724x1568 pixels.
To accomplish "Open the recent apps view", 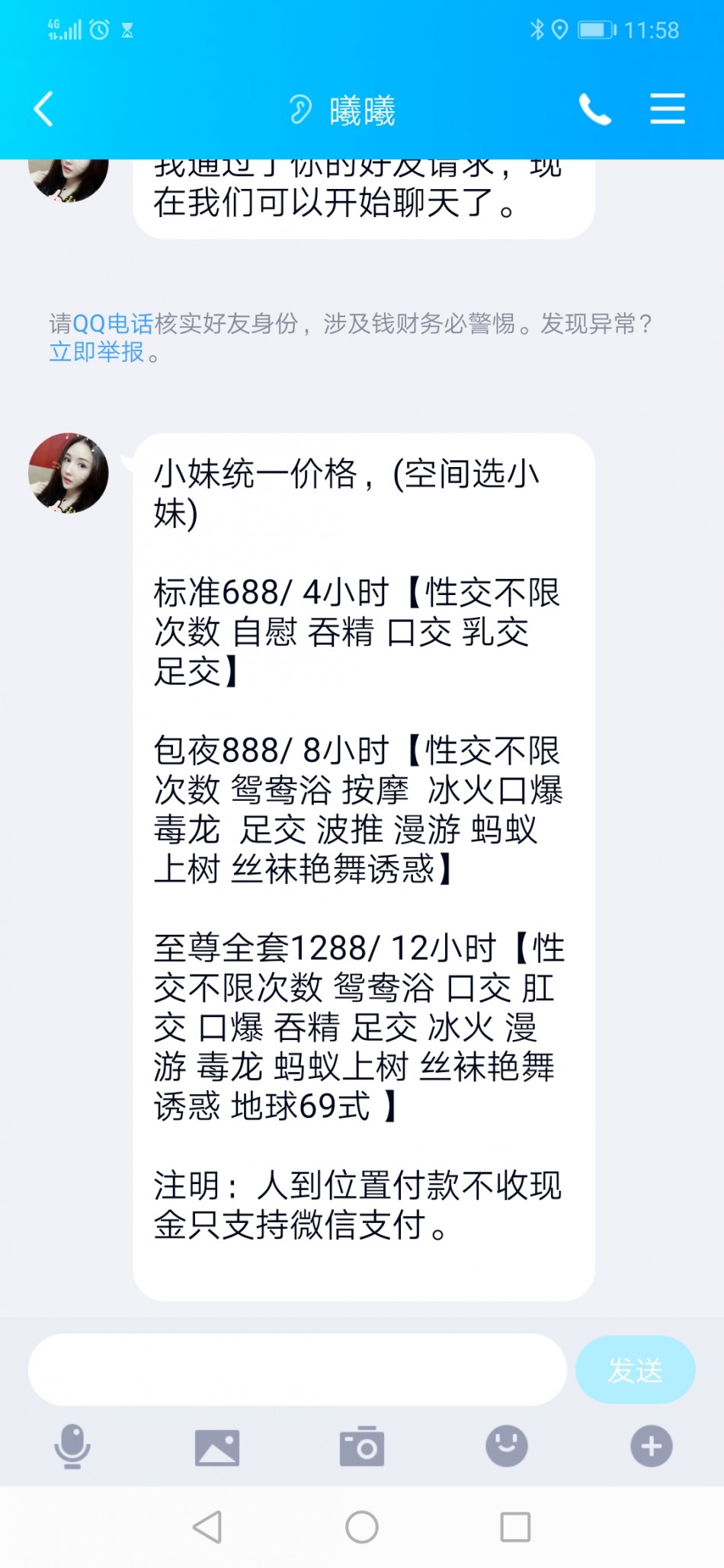I will 515,1527.
